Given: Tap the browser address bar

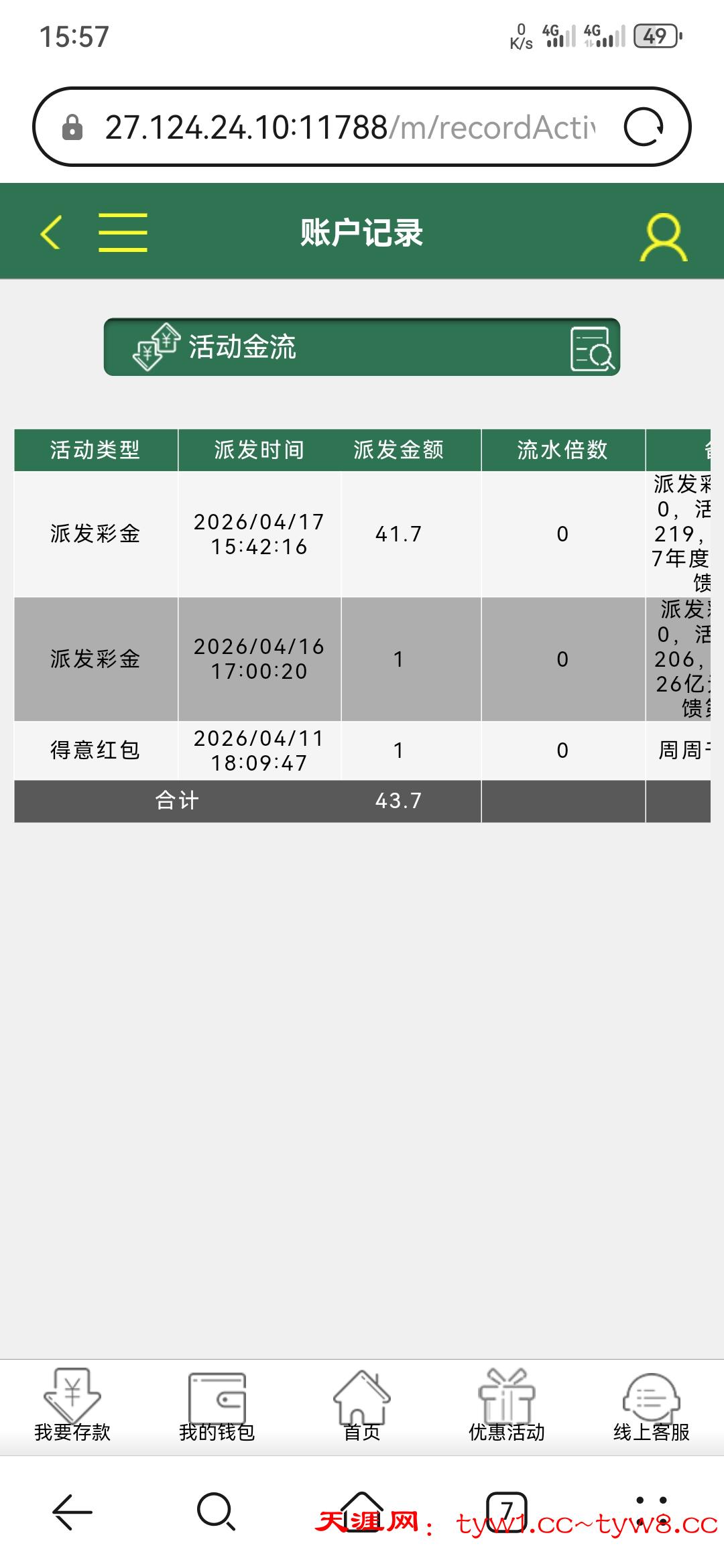Looking at the screenshot, I should (349, 127).
